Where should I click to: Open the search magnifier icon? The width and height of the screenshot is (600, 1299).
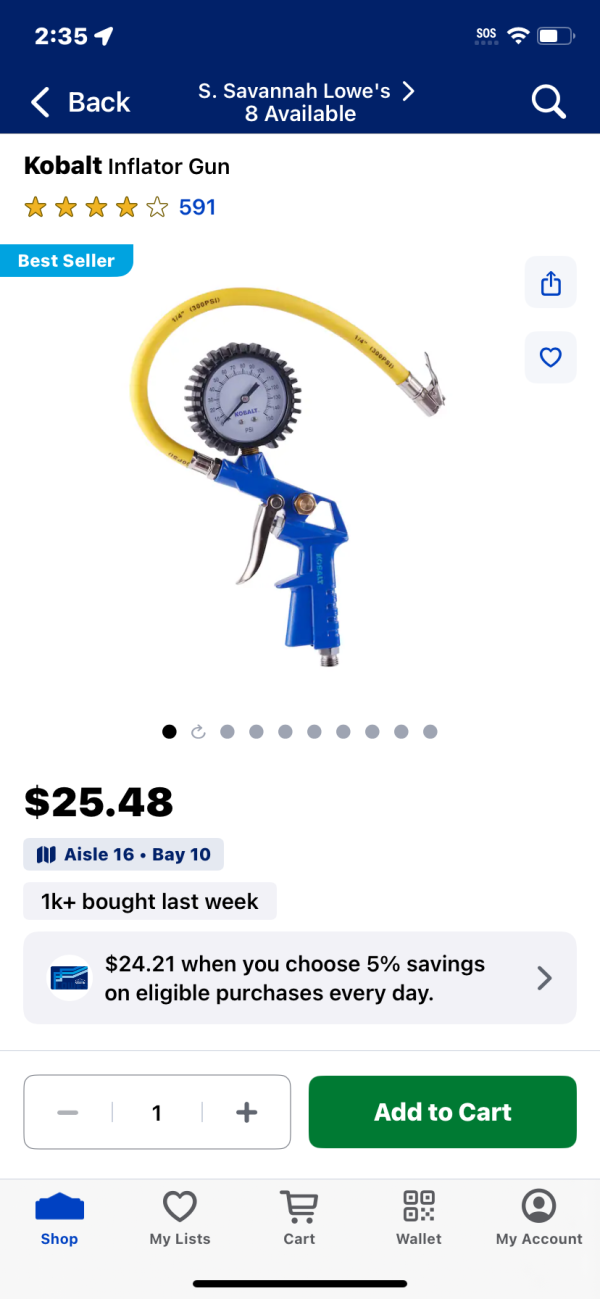click(548, 102)
